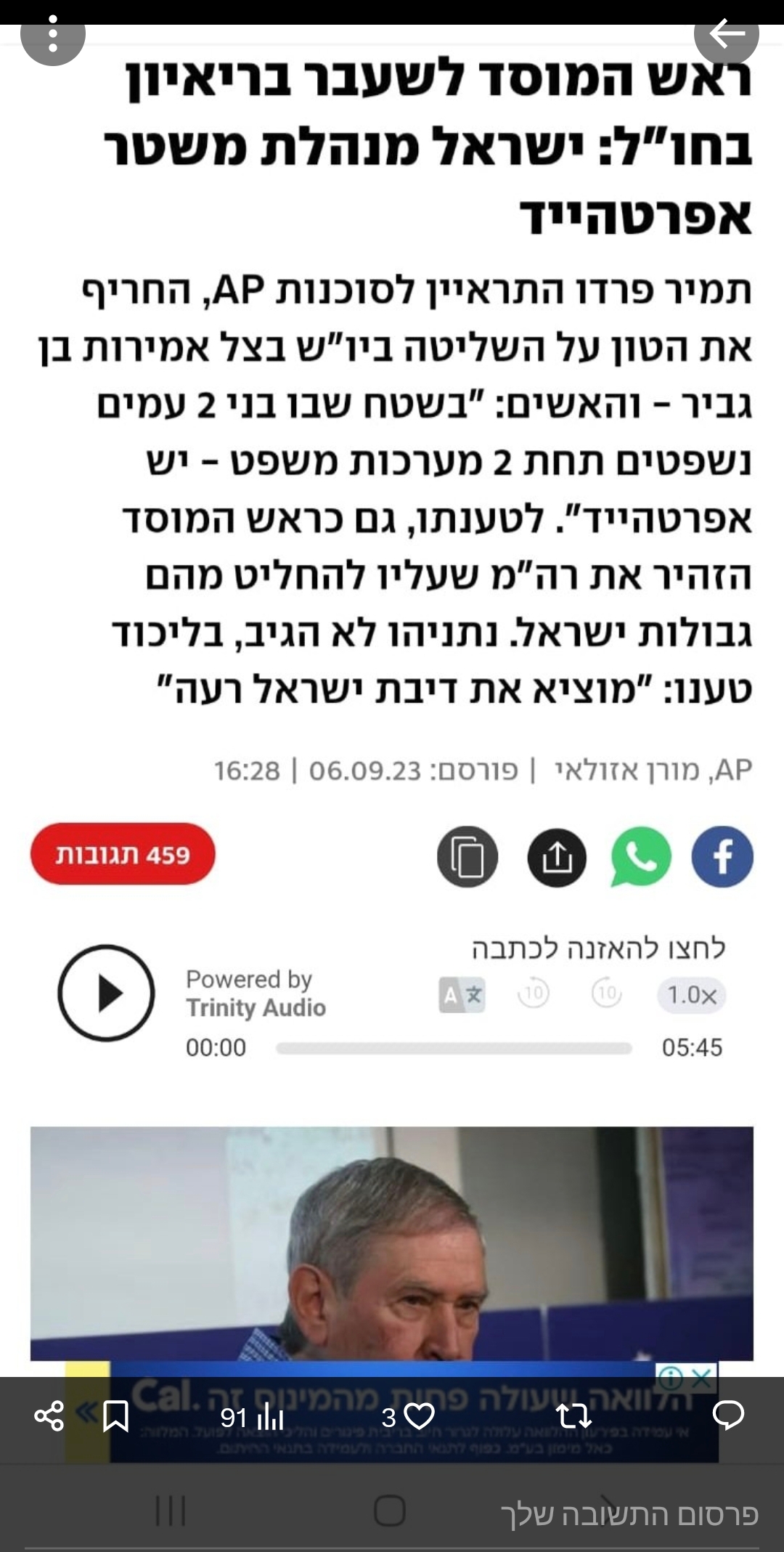Go back from the image viewer

pyautogui.click(x=726, y=34)
